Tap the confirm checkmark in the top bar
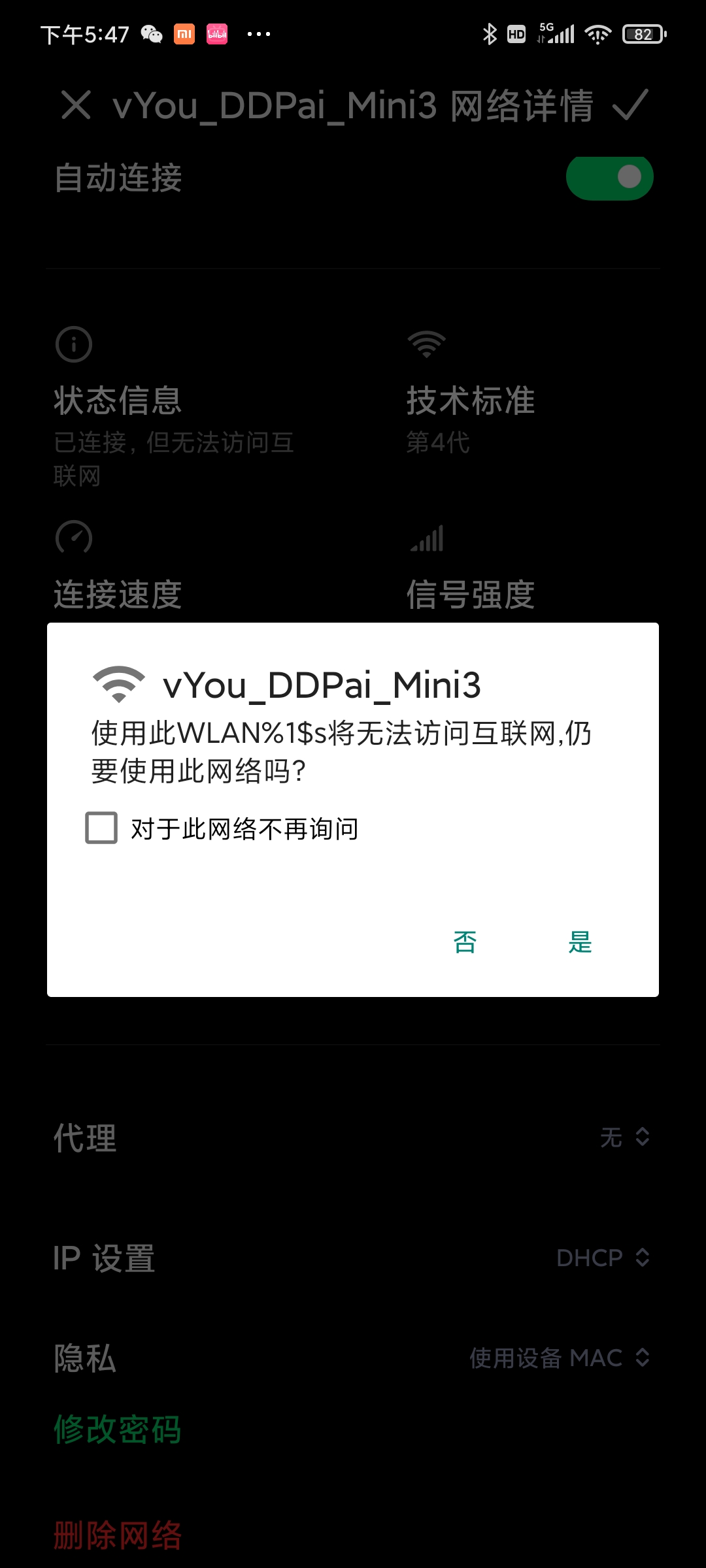The width and height of the screenshot is (706, 1568). [x=631, y=105]
